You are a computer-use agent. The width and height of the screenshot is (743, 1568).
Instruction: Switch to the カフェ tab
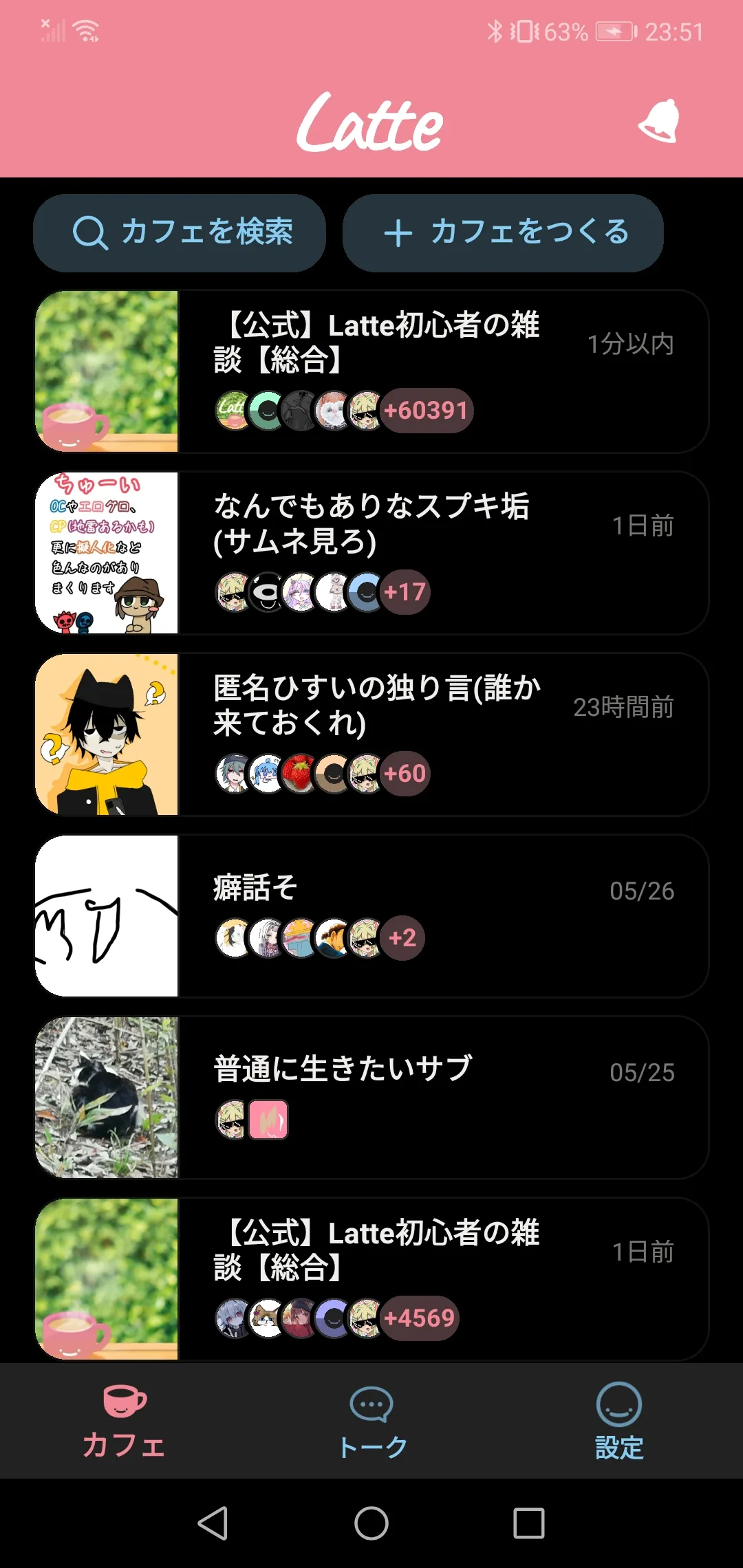(124, 1421)
